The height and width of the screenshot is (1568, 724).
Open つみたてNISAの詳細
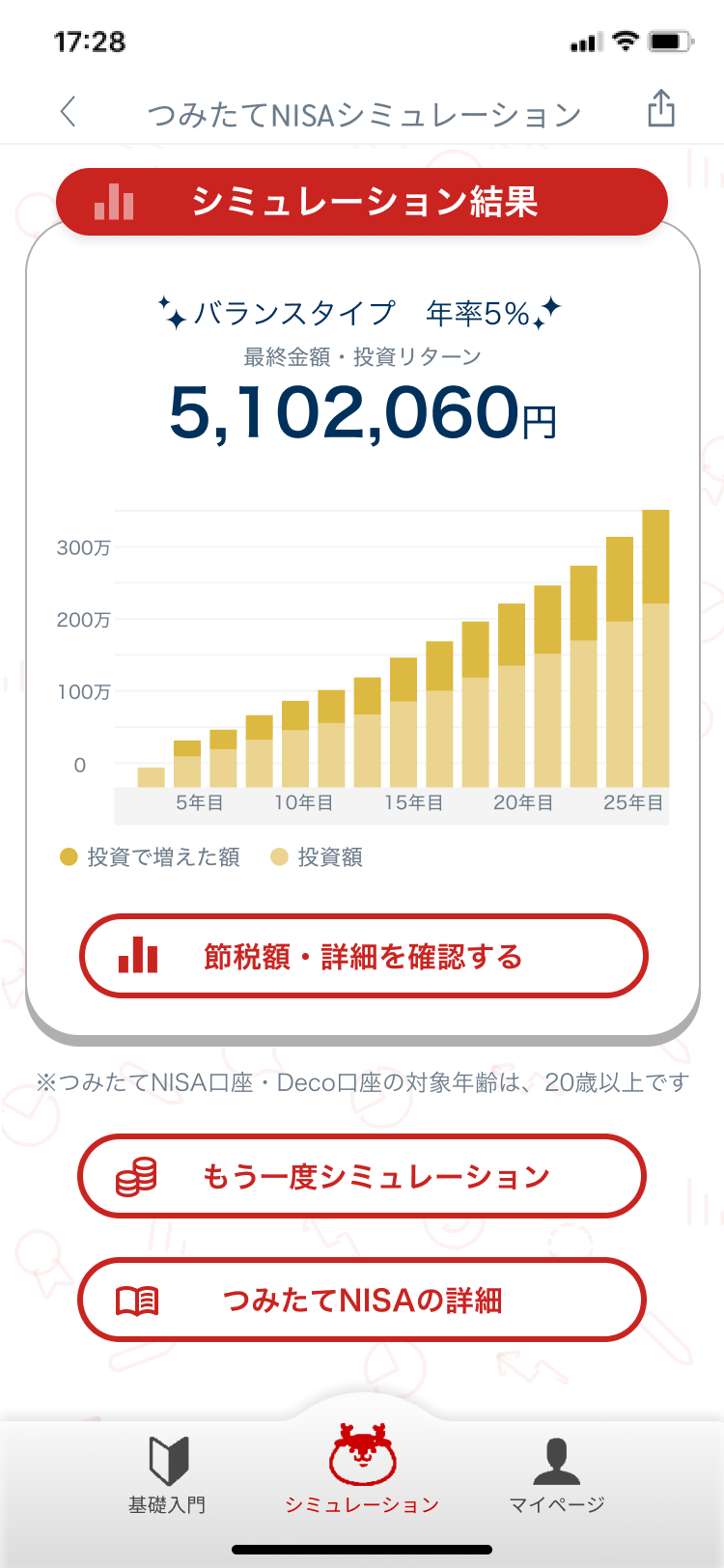362,1300
